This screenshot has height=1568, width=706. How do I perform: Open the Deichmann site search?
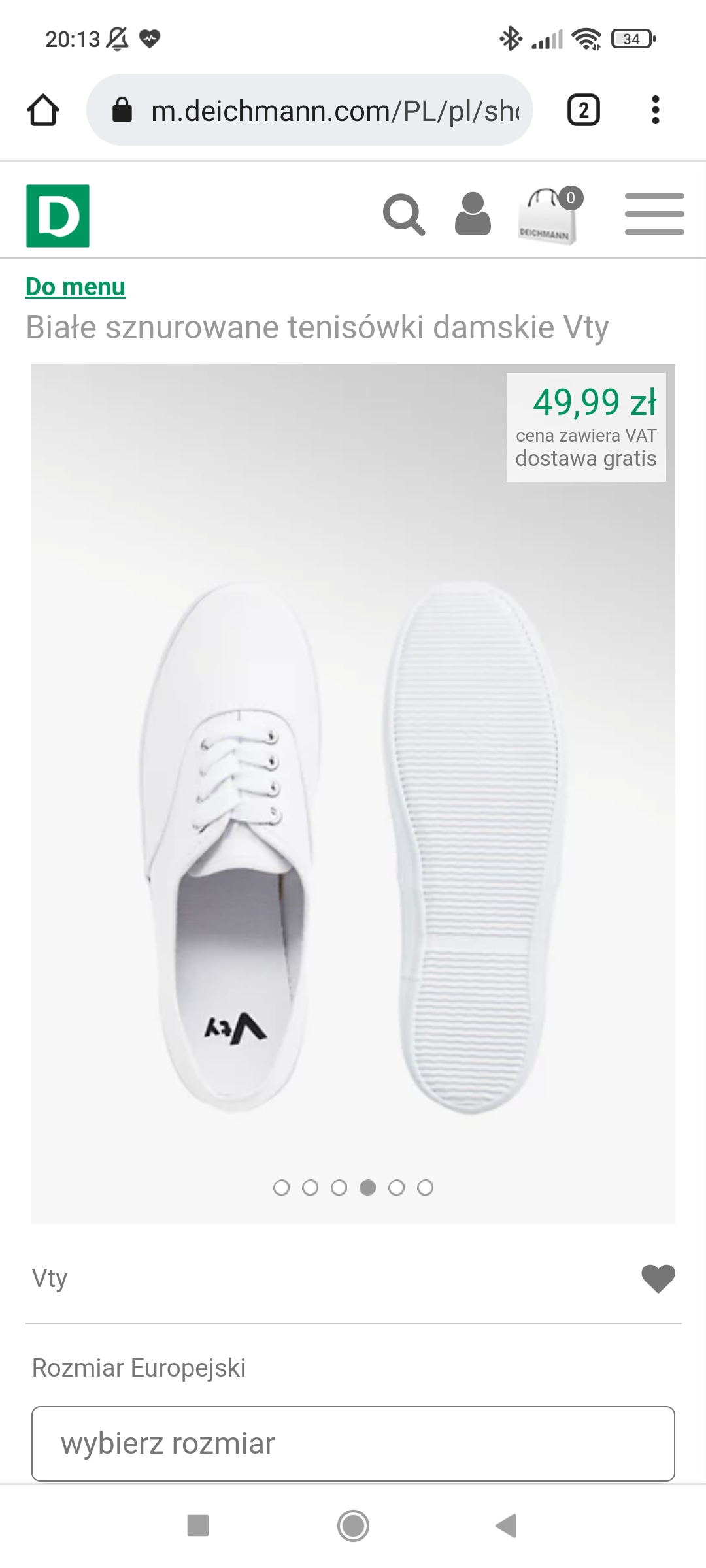[403, 214]
